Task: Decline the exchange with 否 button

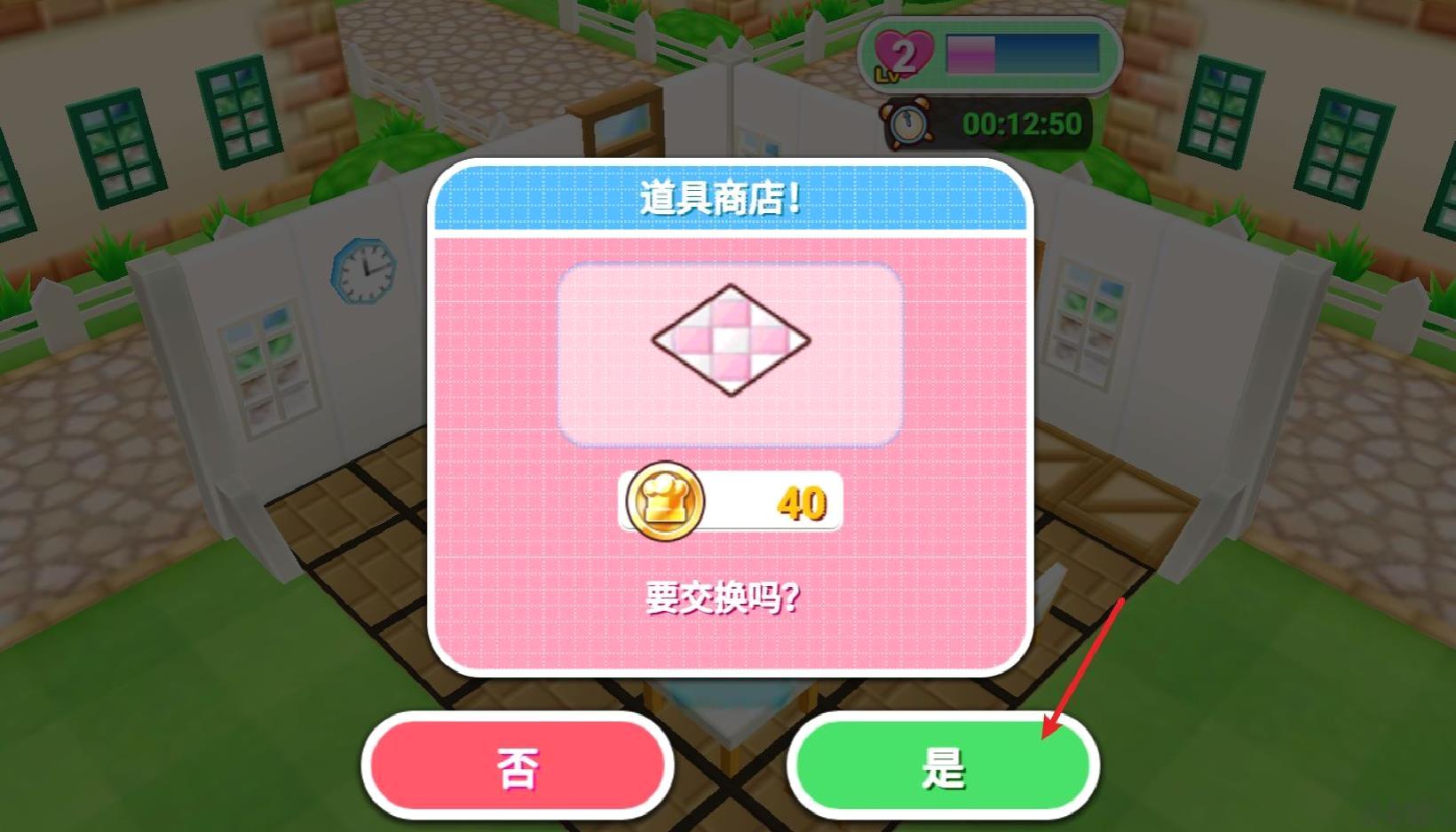Action: (x=517, y=767)
